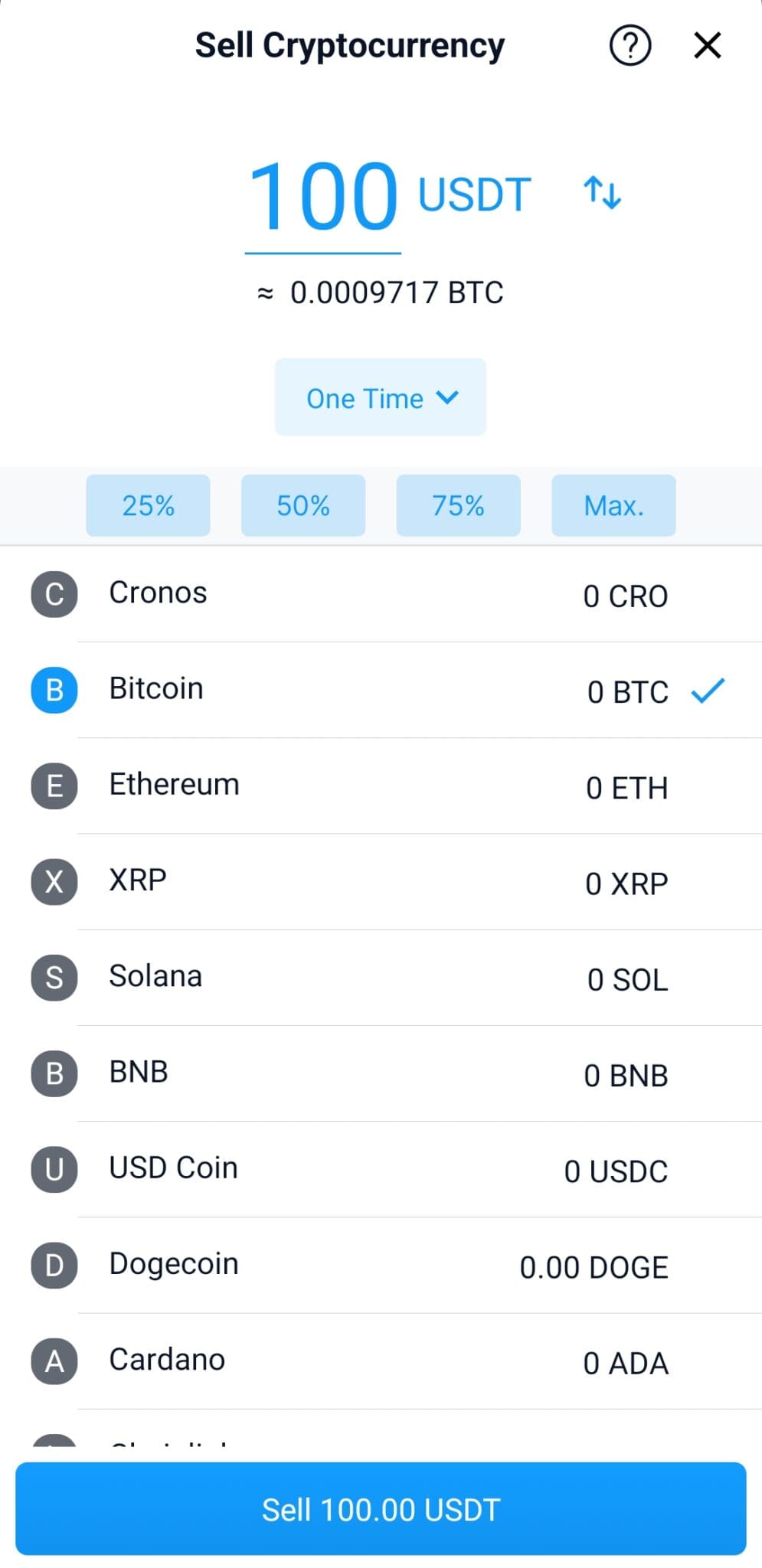Viewport: 762px width, 1568px height.
Task: Select the Solana coin icon
Action: coord(53,978)
